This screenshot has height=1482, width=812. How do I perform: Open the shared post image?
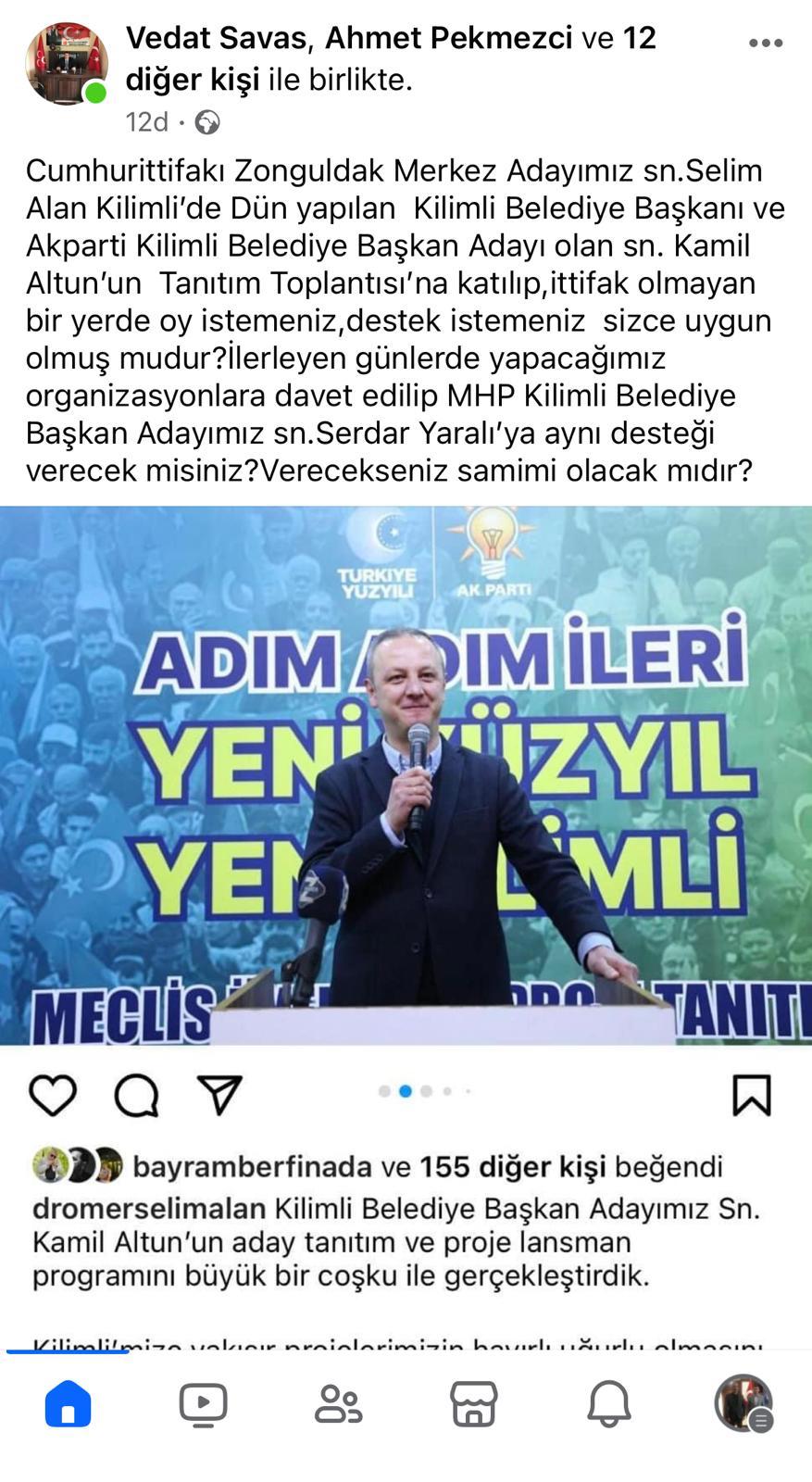tap(406, 774)
